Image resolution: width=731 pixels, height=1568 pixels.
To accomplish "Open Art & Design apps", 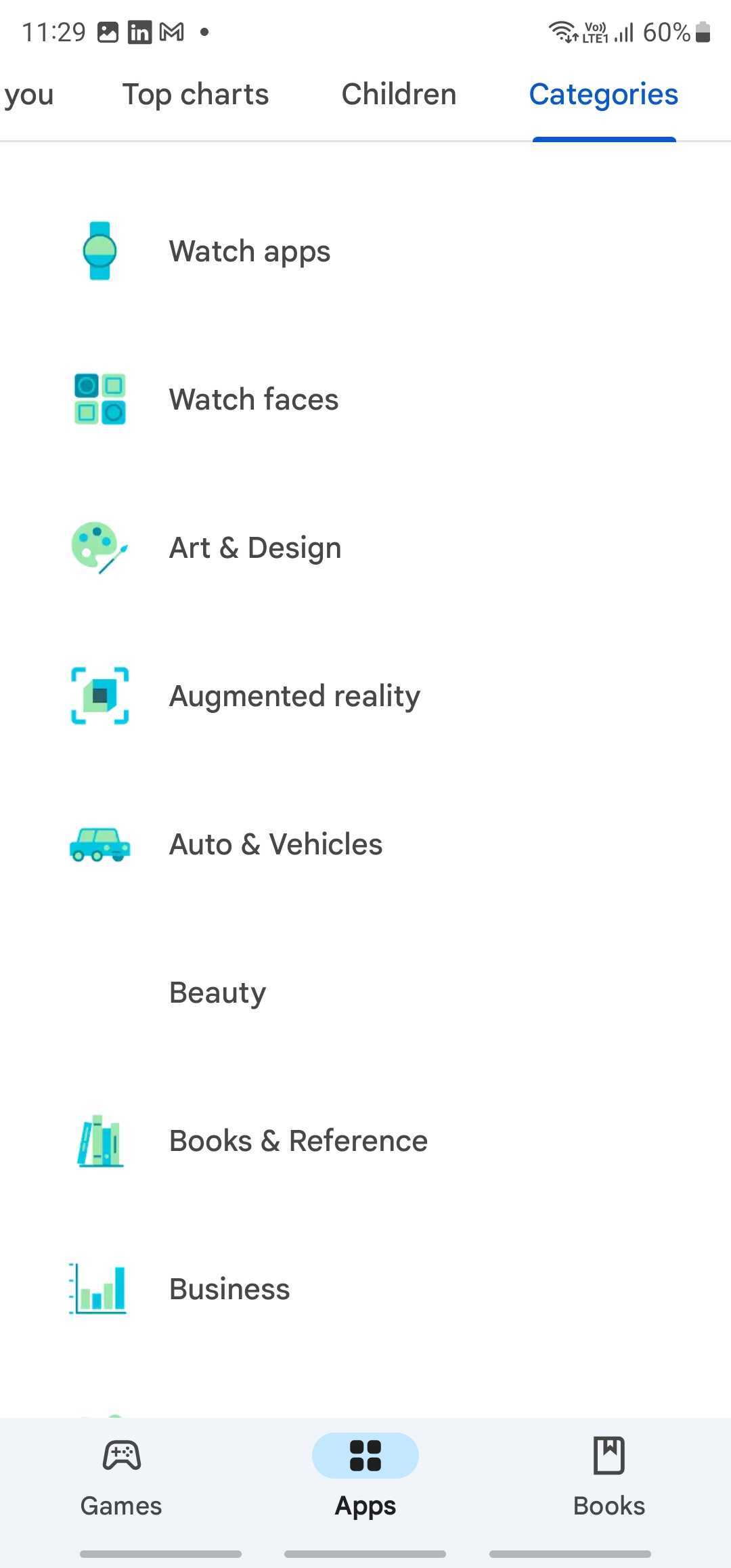I will pyautogui.click(x=255, y=548).
